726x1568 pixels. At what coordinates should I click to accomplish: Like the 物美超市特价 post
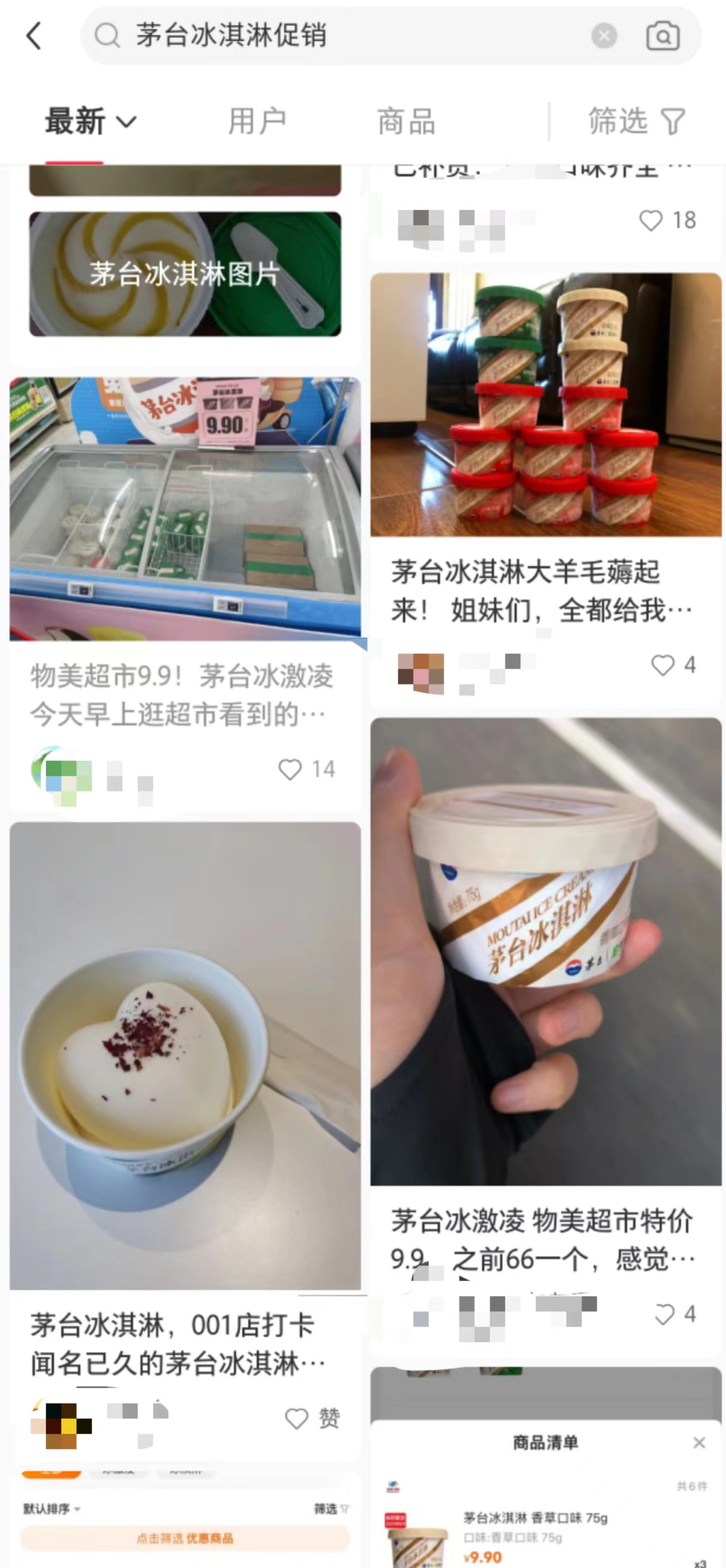pyautogui.click(x=664, y=1314)
